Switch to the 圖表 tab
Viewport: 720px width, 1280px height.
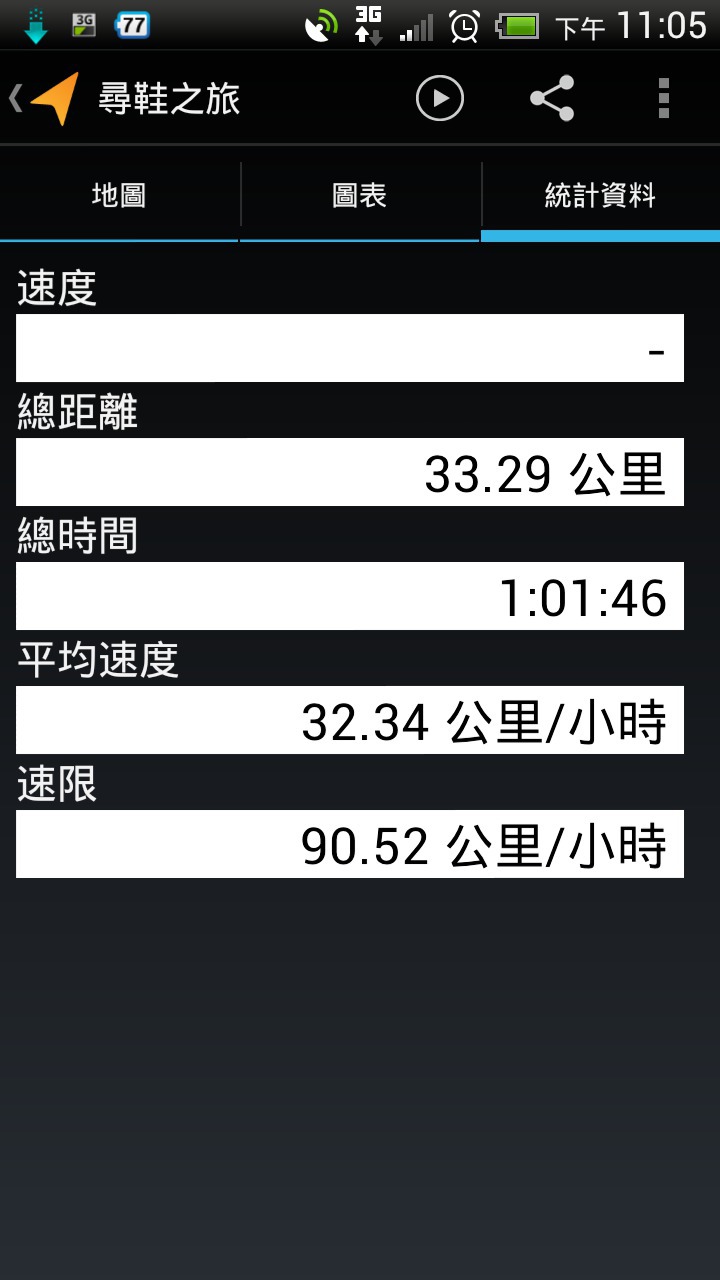[x=360, y=195]
